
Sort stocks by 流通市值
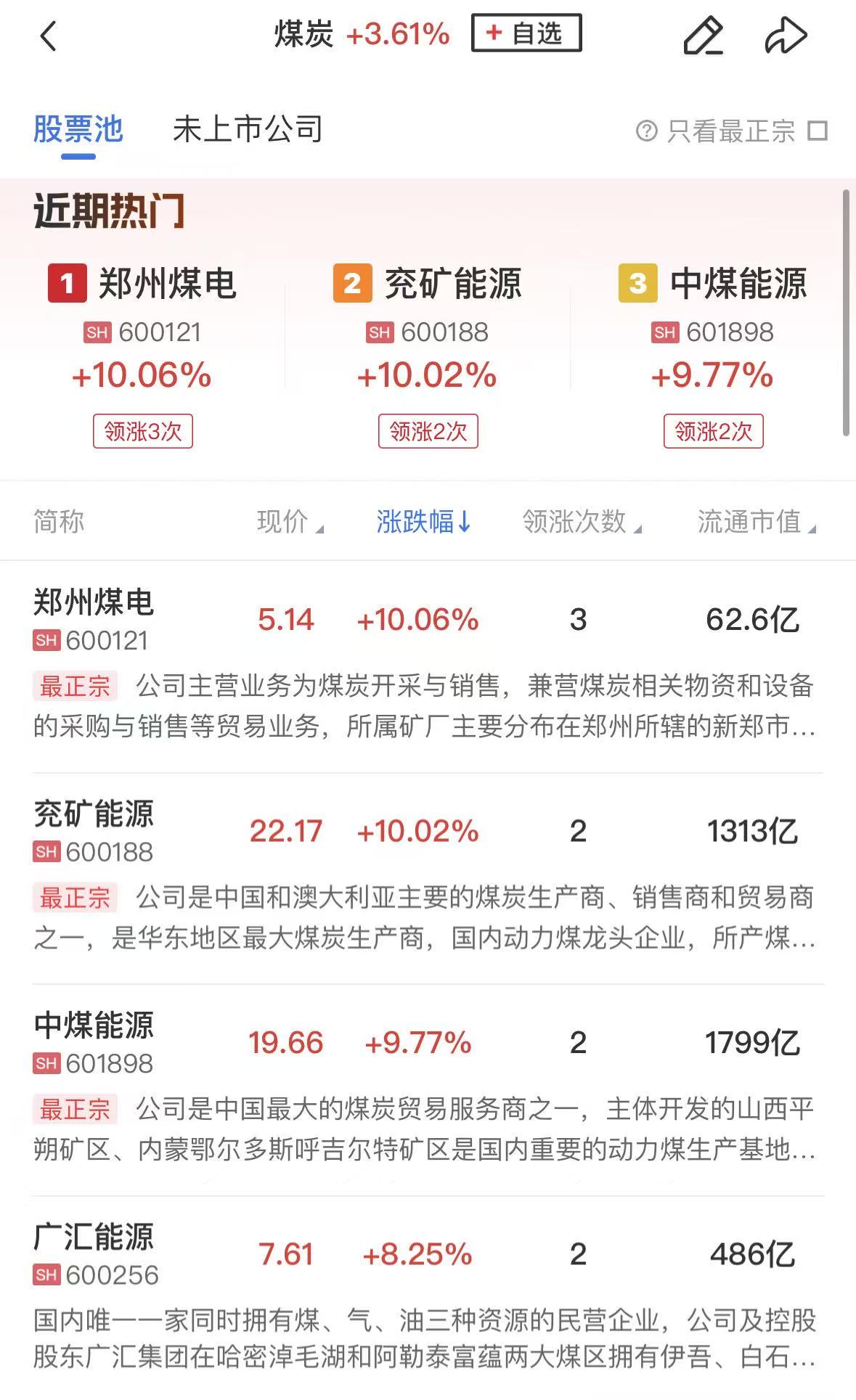click(x=756, y=522)
